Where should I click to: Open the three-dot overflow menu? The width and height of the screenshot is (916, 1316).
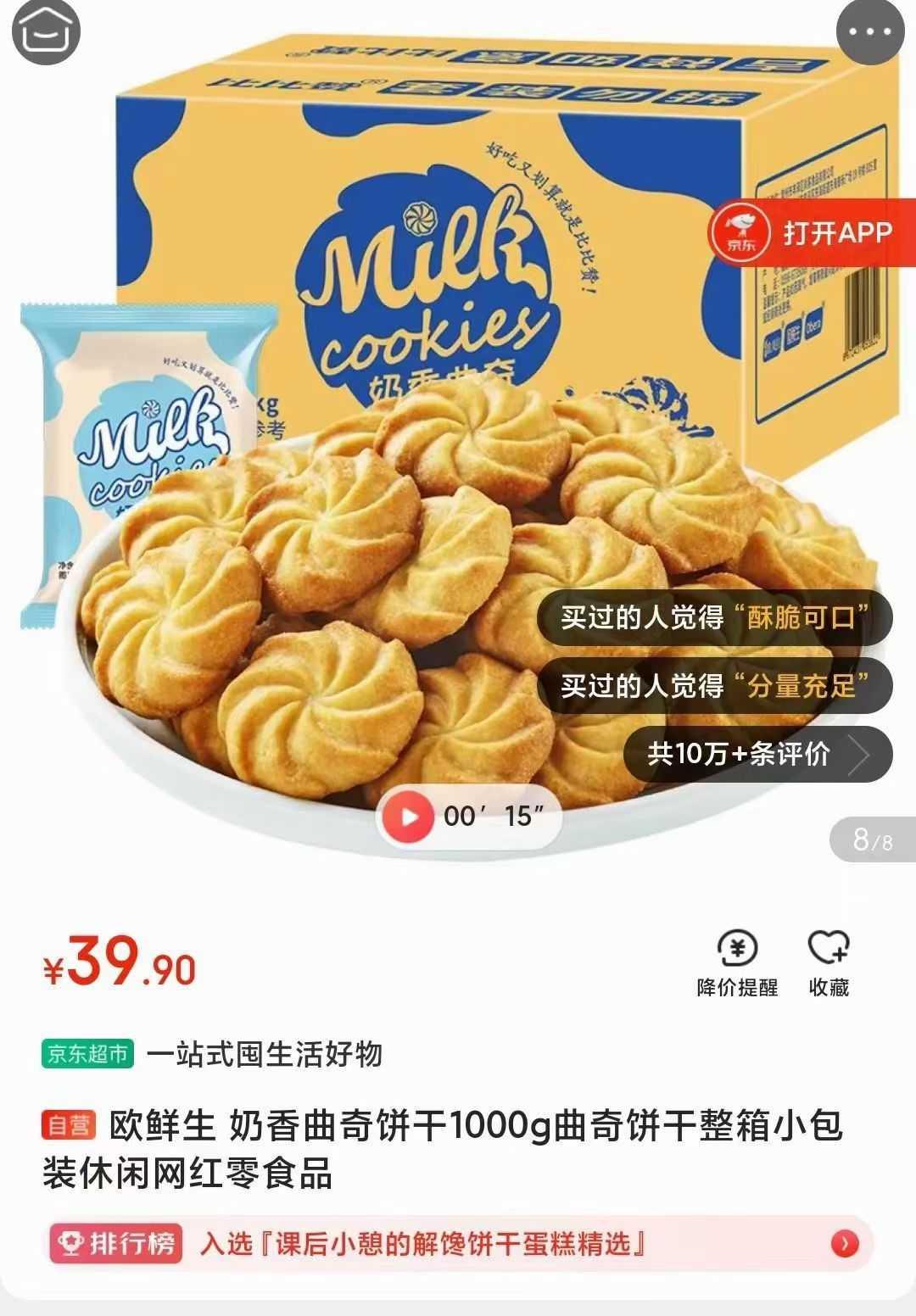(x=869, y=32)
